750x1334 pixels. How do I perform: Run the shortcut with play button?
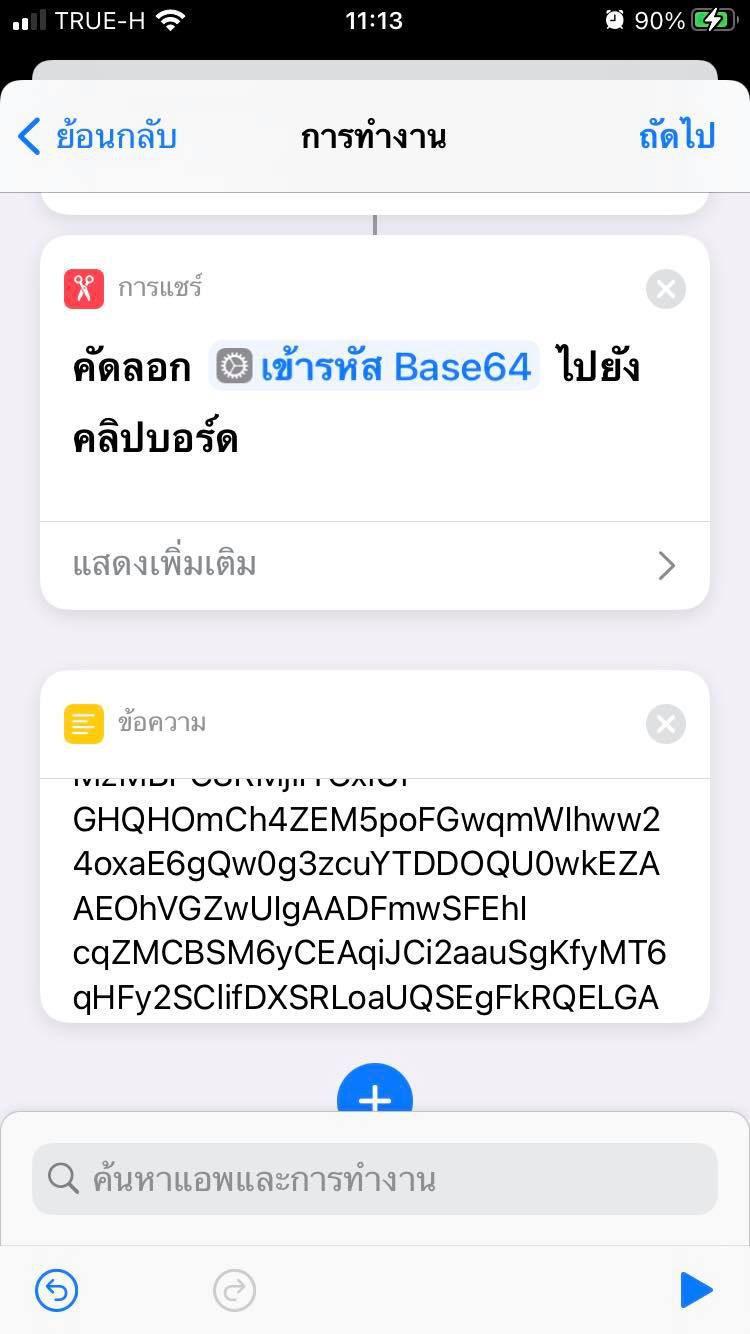(696, 1291)
